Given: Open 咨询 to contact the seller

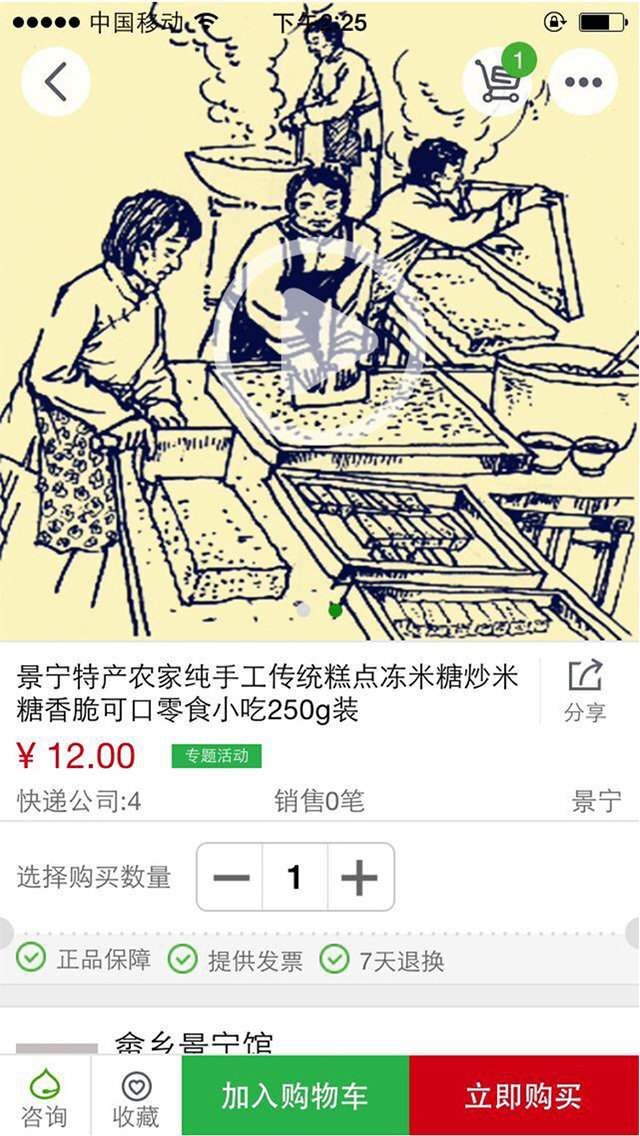Looking at the screenshot, I should (x=45, y=1096).
